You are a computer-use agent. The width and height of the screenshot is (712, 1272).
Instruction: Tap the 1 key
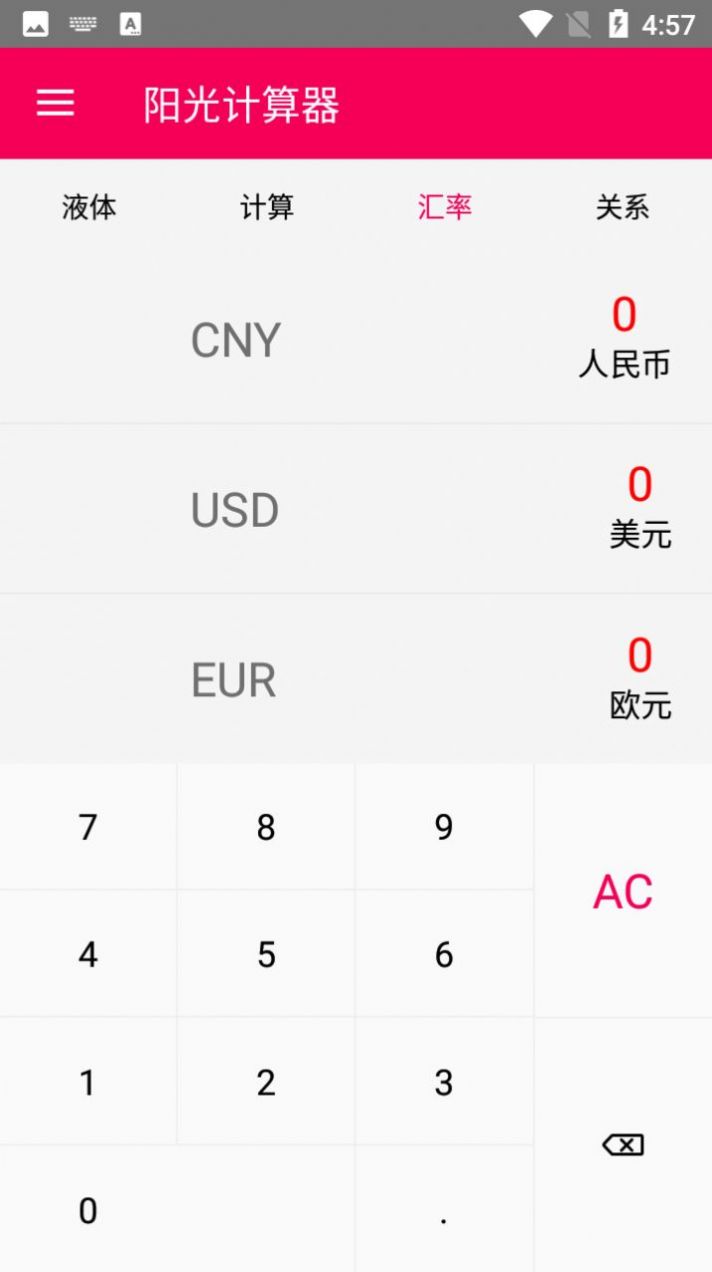(88, 1082)
